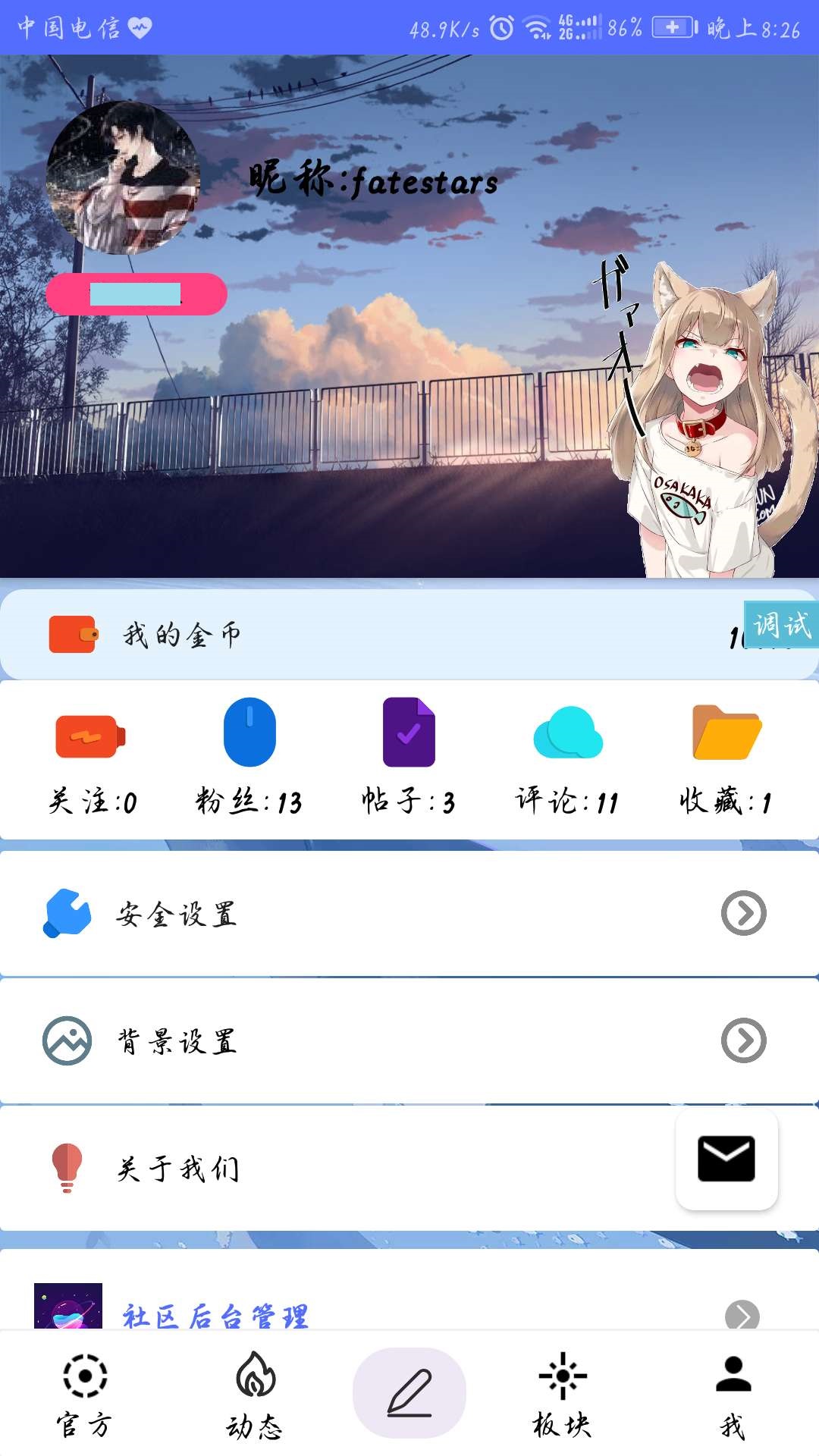Open 背景设置 background settings
819x1456 pixels.
[409, 1040]
